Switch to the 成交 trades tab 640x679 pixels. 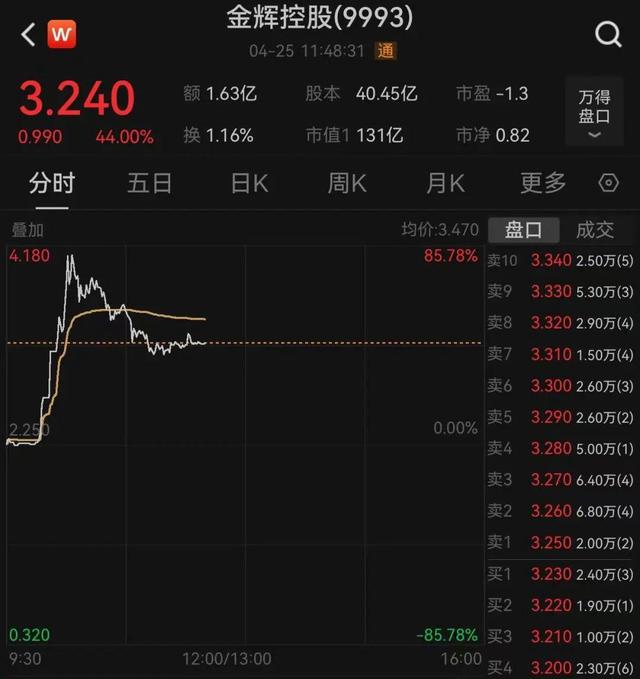point(595,230)
